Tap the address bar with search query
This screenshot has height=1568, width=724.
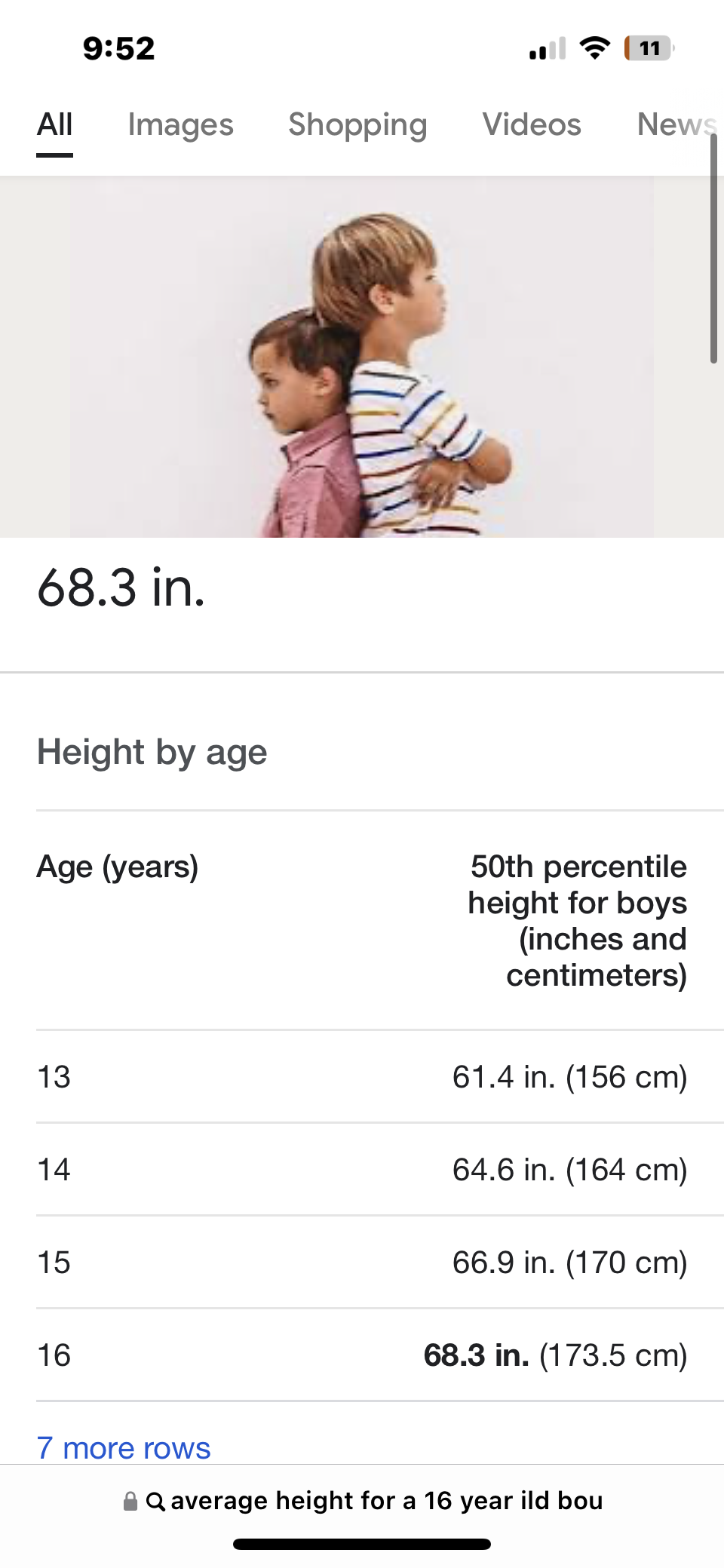[362, 1500]
